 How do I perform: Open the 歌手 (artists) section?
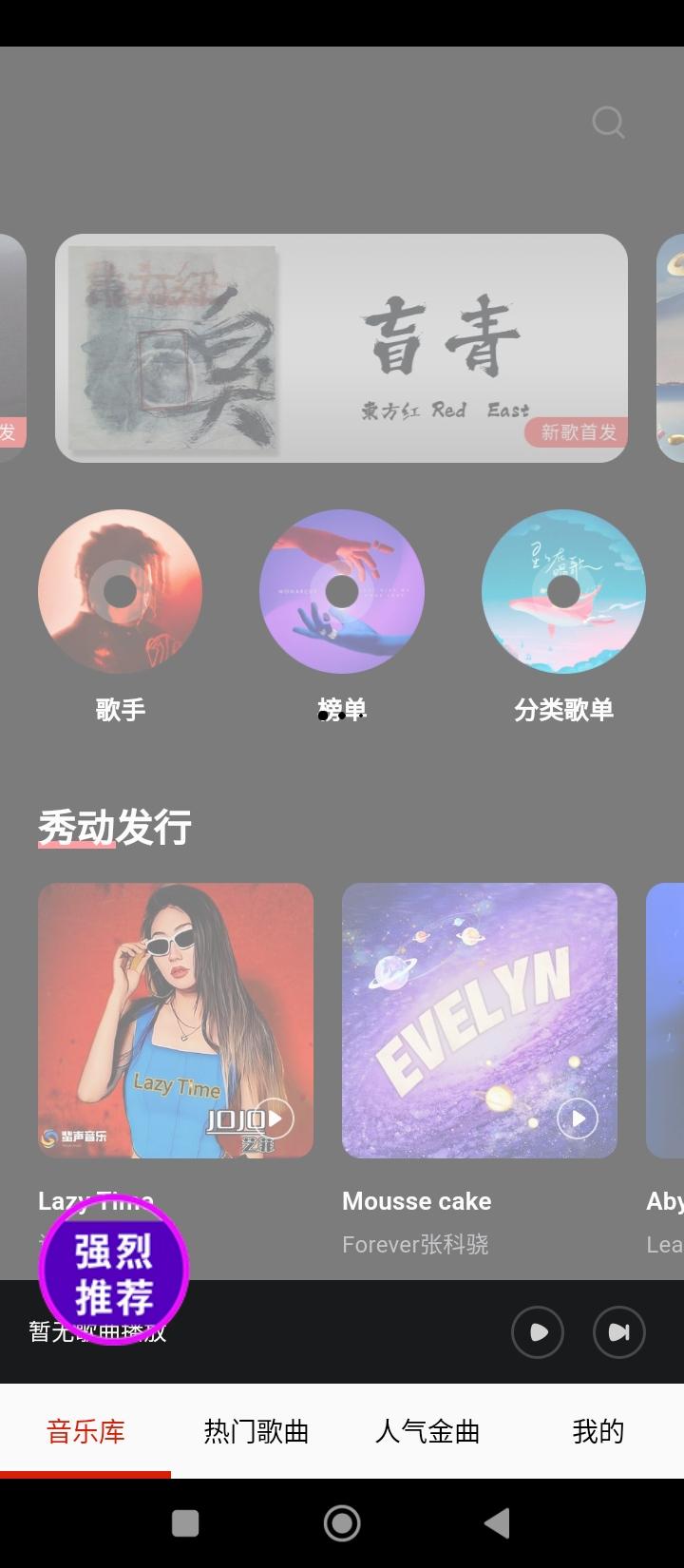tap(120, 591)
